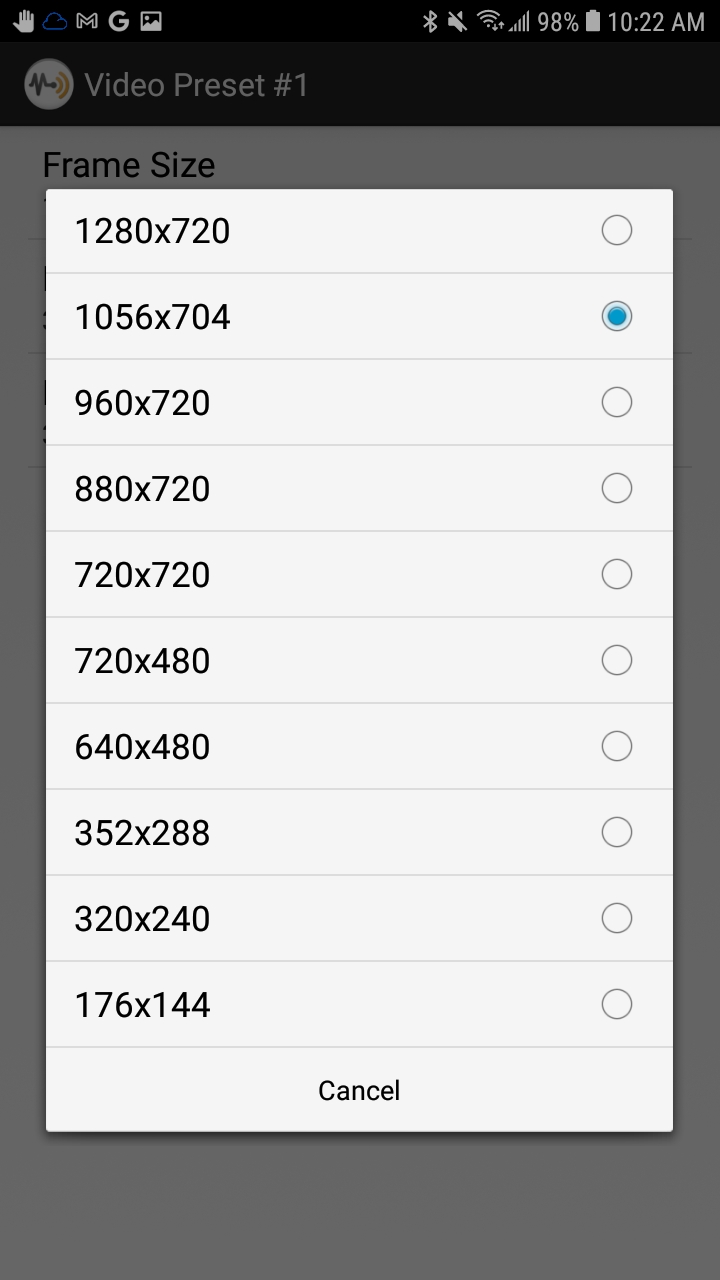This screenshot has width=720, height=1280.
Task: Tap the Cancel button
Action: point(359,1090)
